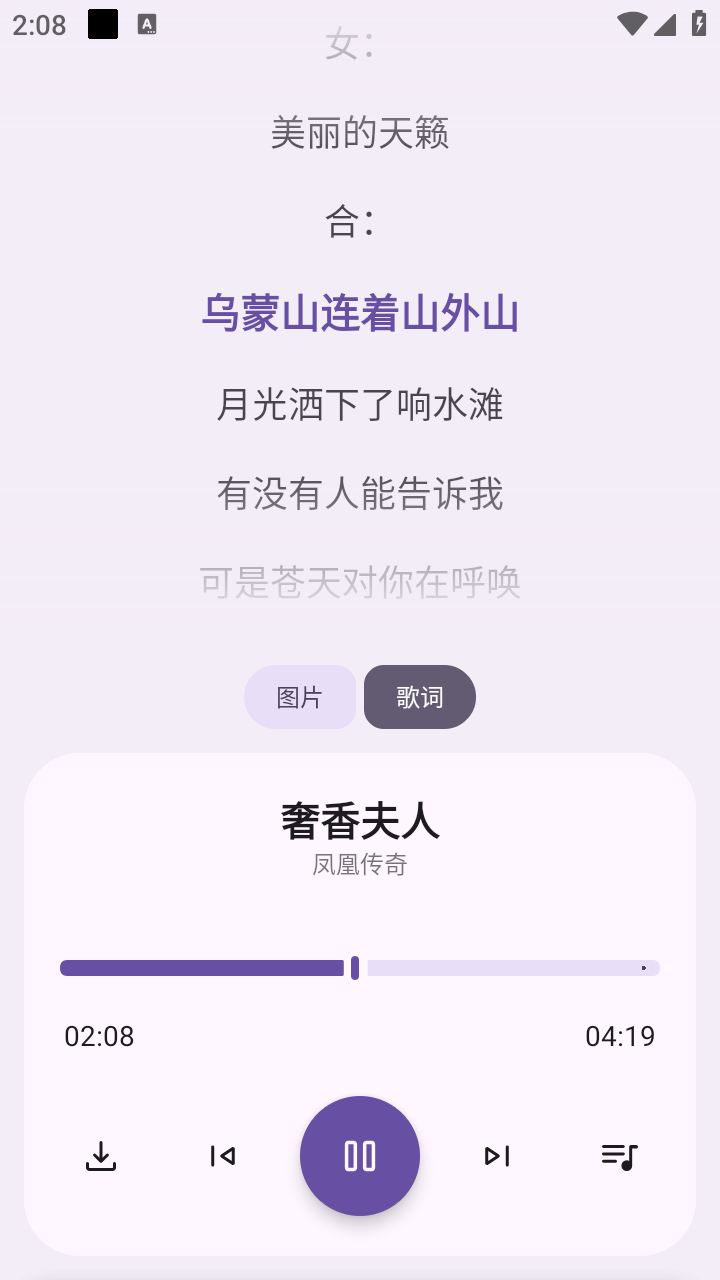This screenshot has width=720, height=1280.
Task: Go back to the previous track
Action: point(222,1156)
